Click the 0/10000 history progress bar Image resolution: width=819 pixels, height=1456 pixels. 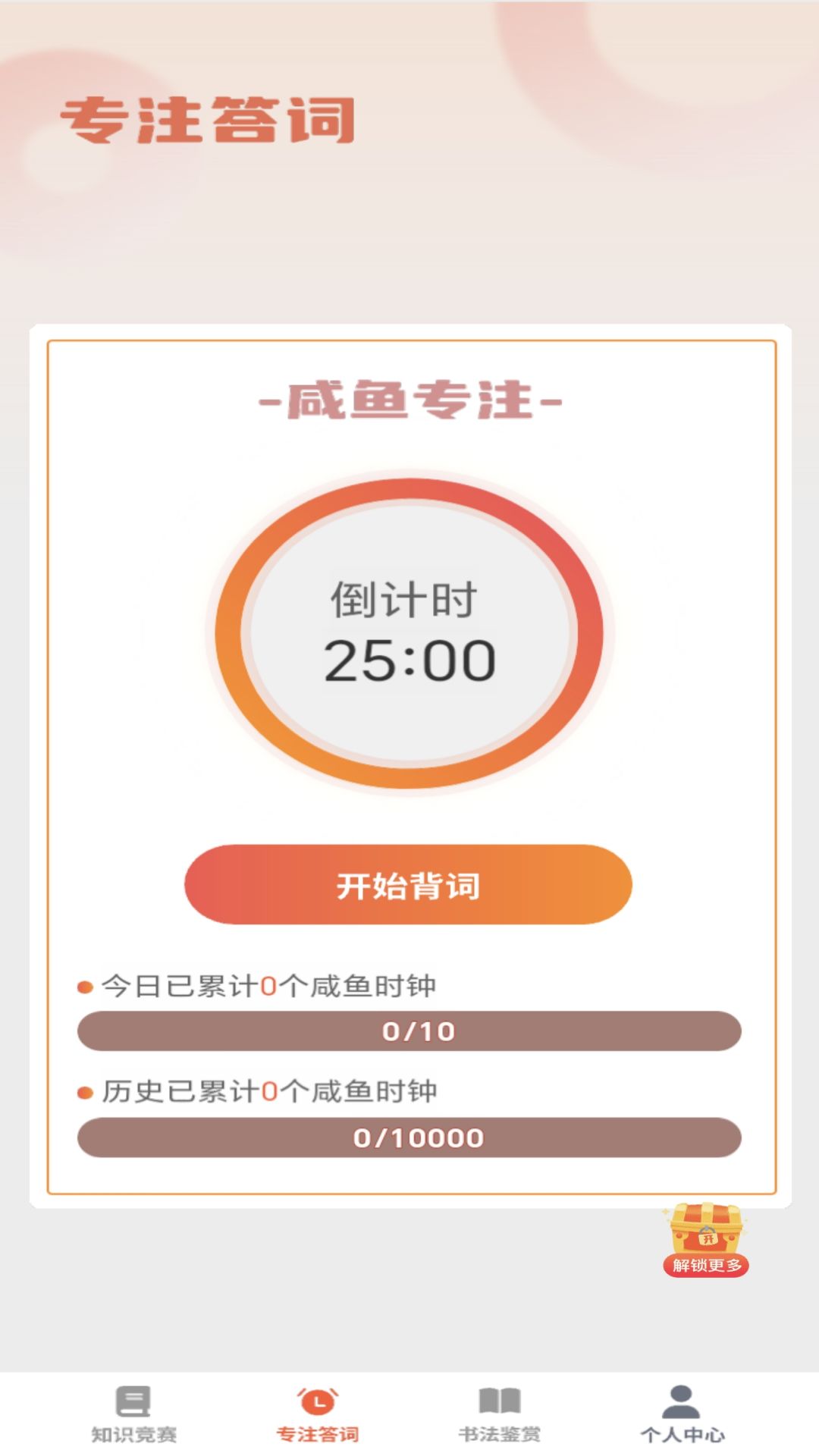point(409,1137)
